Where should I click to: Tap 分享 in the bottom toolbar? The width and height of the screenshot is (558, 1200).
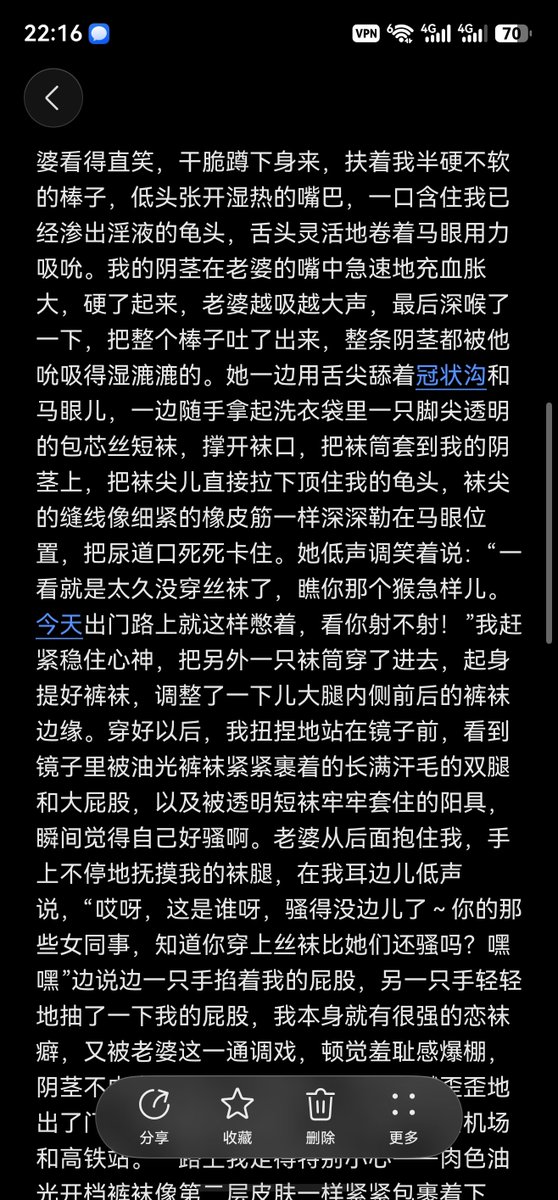click(154, 1117)
